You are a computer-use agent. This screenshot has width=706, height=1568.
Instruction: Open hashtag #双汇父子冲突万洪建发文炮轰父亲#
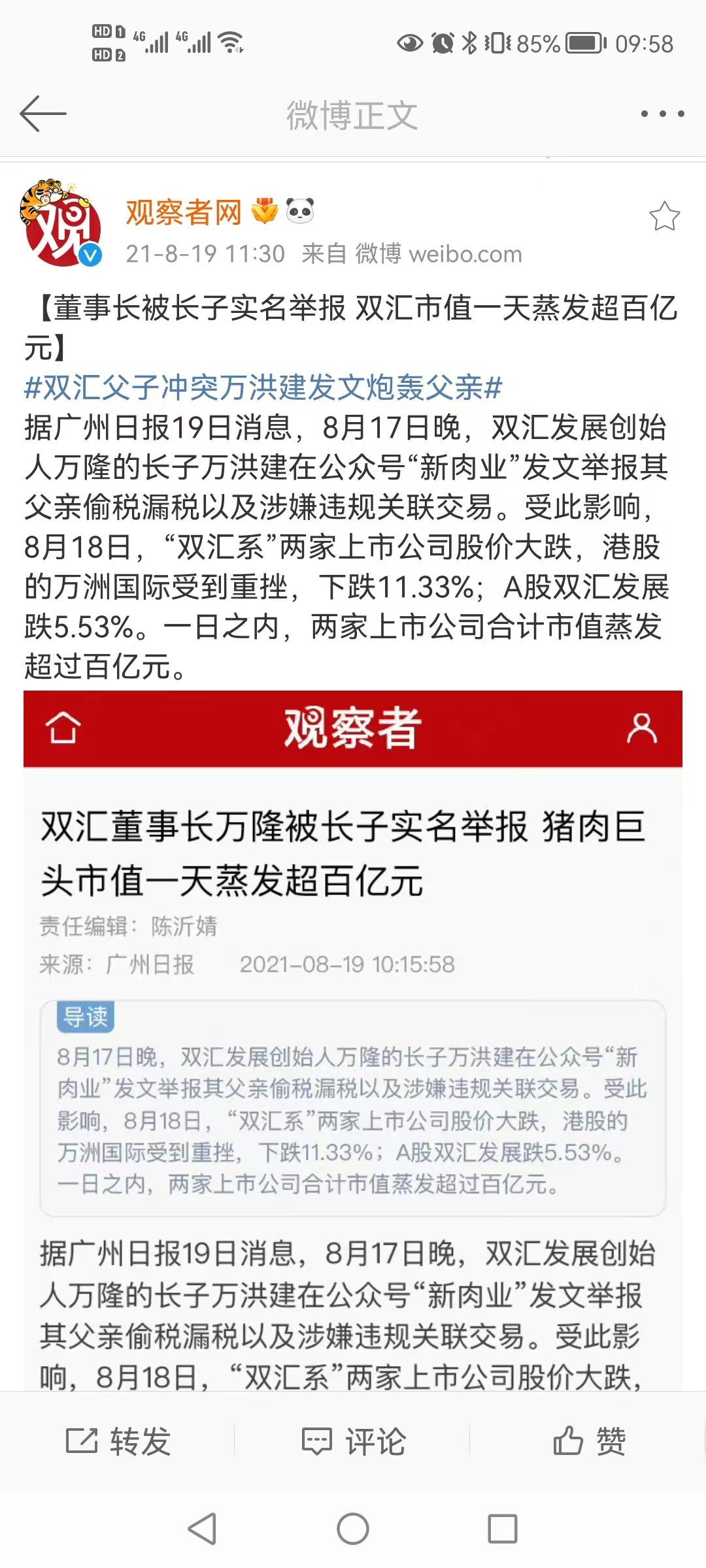pos(263,387)
